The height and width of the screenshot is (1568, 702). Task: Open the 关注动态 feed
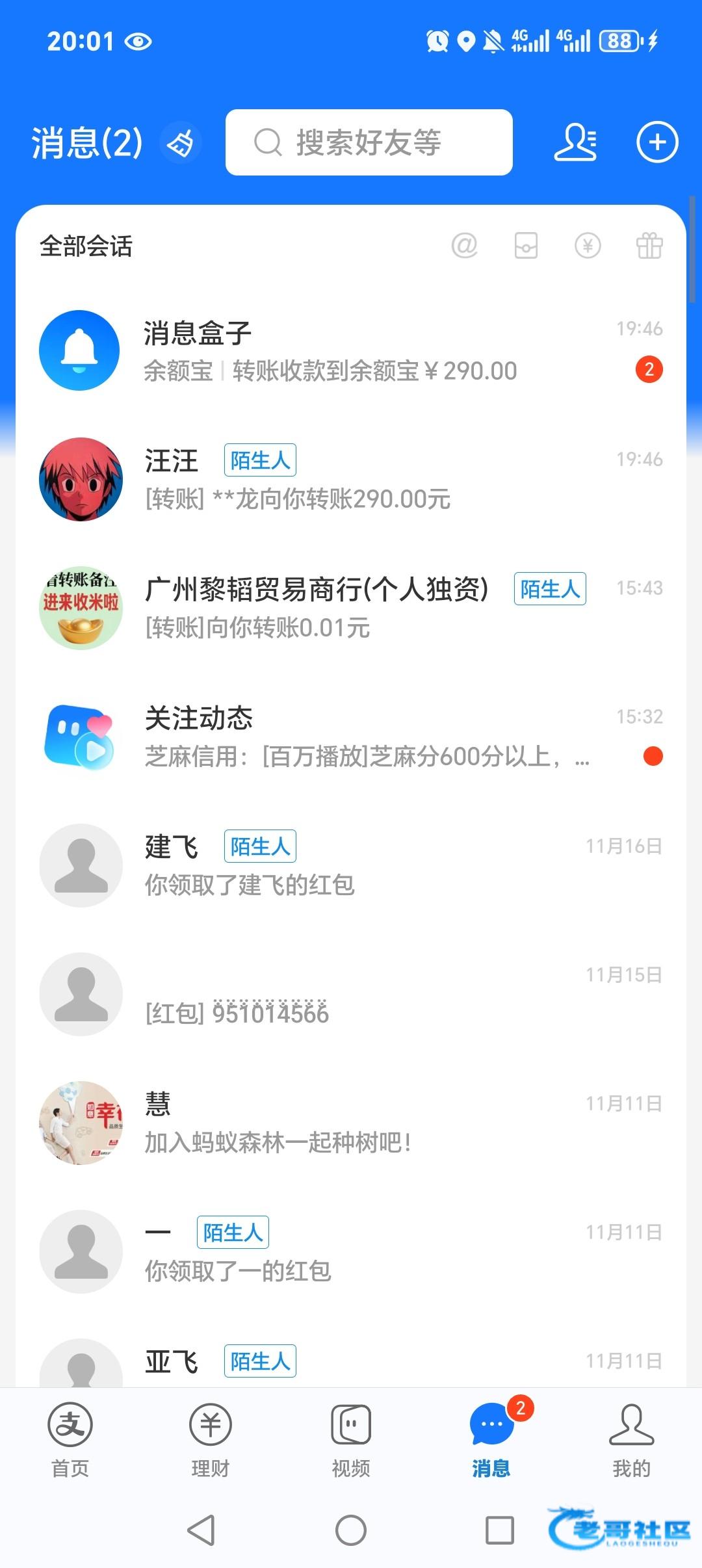tap(351, 737)
